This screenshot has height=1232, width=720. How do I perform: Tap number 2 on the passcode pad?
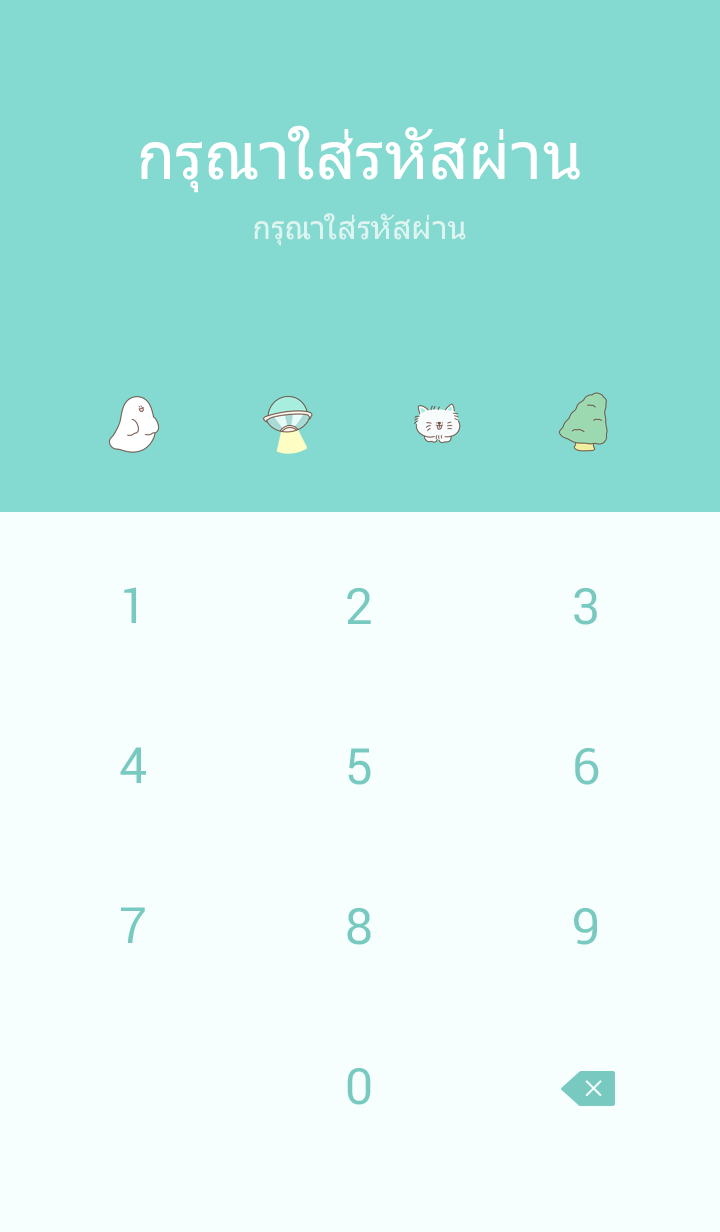click(x=359, y=607)
